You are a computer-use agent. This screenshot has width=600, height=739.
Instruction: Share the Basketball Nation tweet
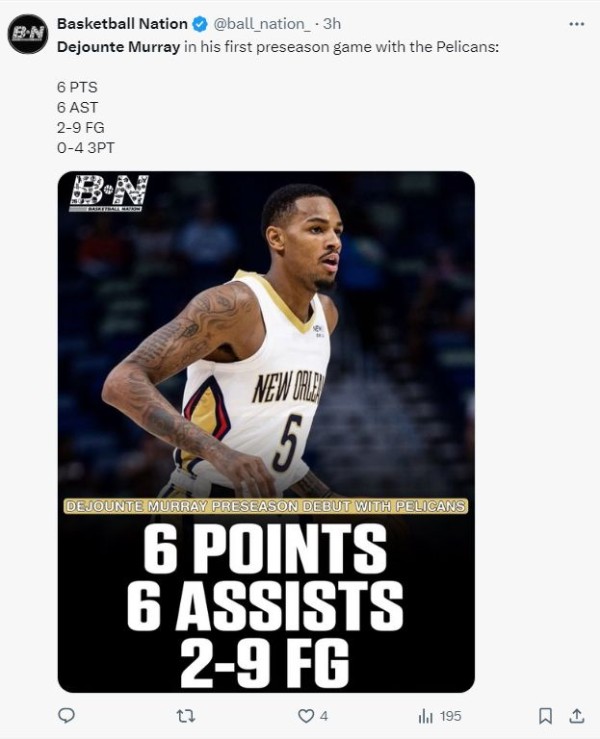point(577,716)
